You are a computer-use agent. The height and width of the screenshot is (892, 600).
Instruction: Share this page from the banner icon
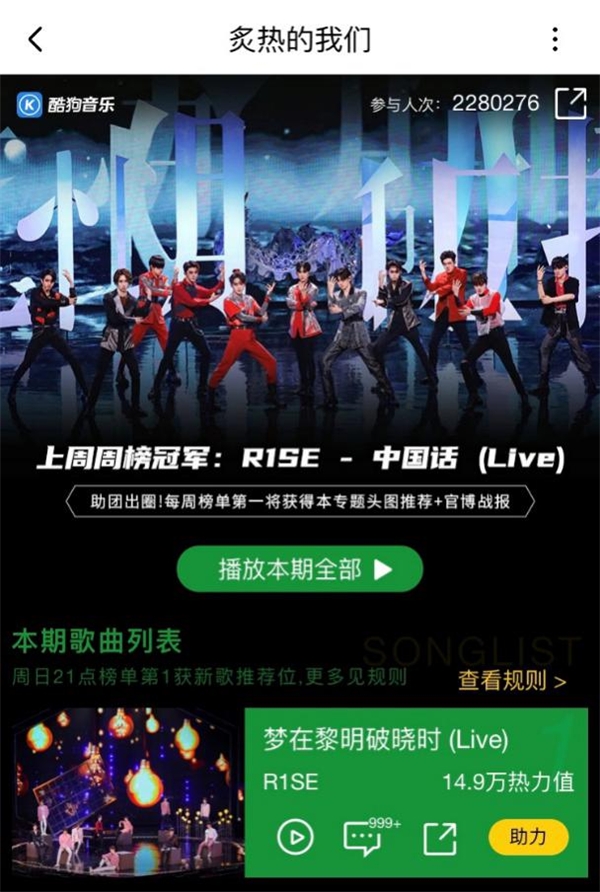pos(570,104)
